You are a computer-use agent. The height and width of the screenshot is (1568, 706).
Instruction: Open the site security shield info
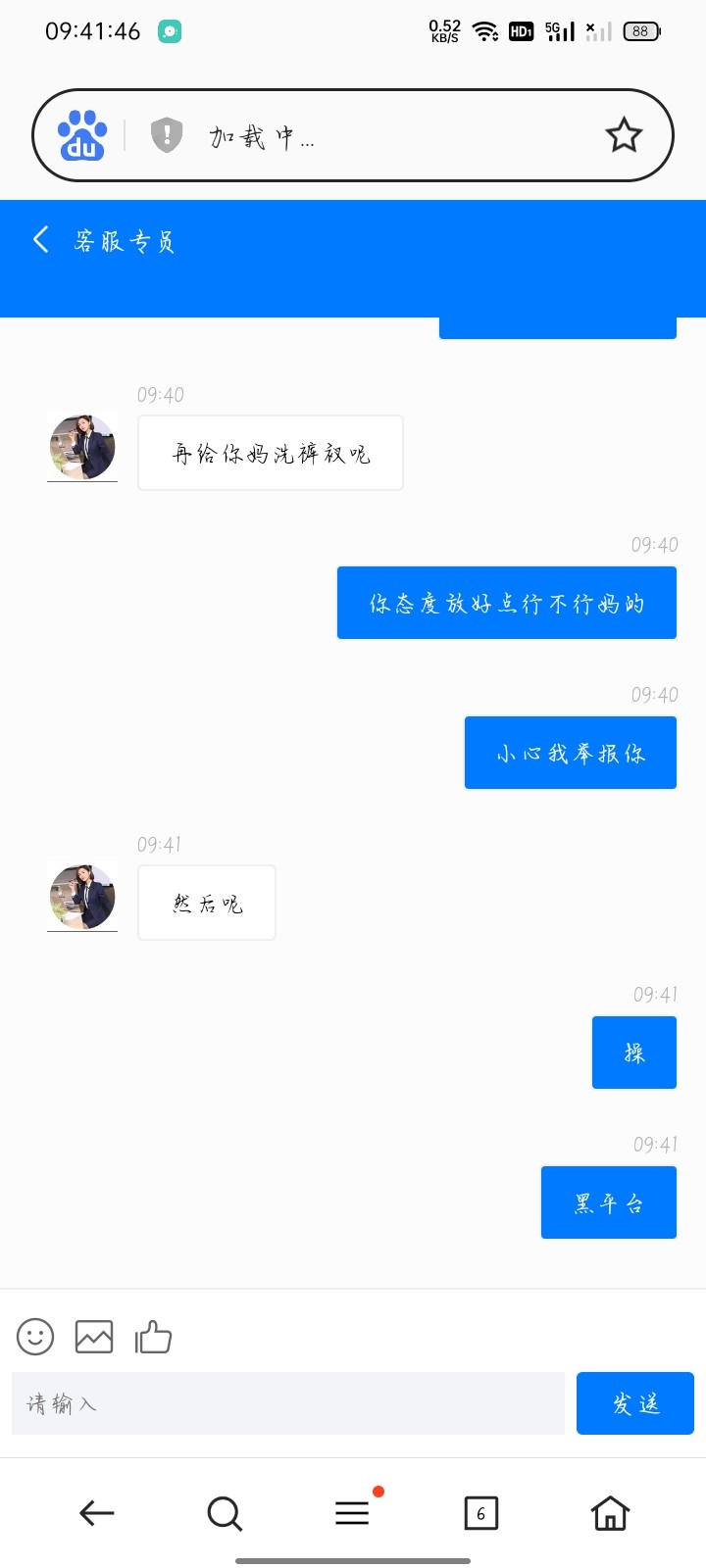(167, 135)
